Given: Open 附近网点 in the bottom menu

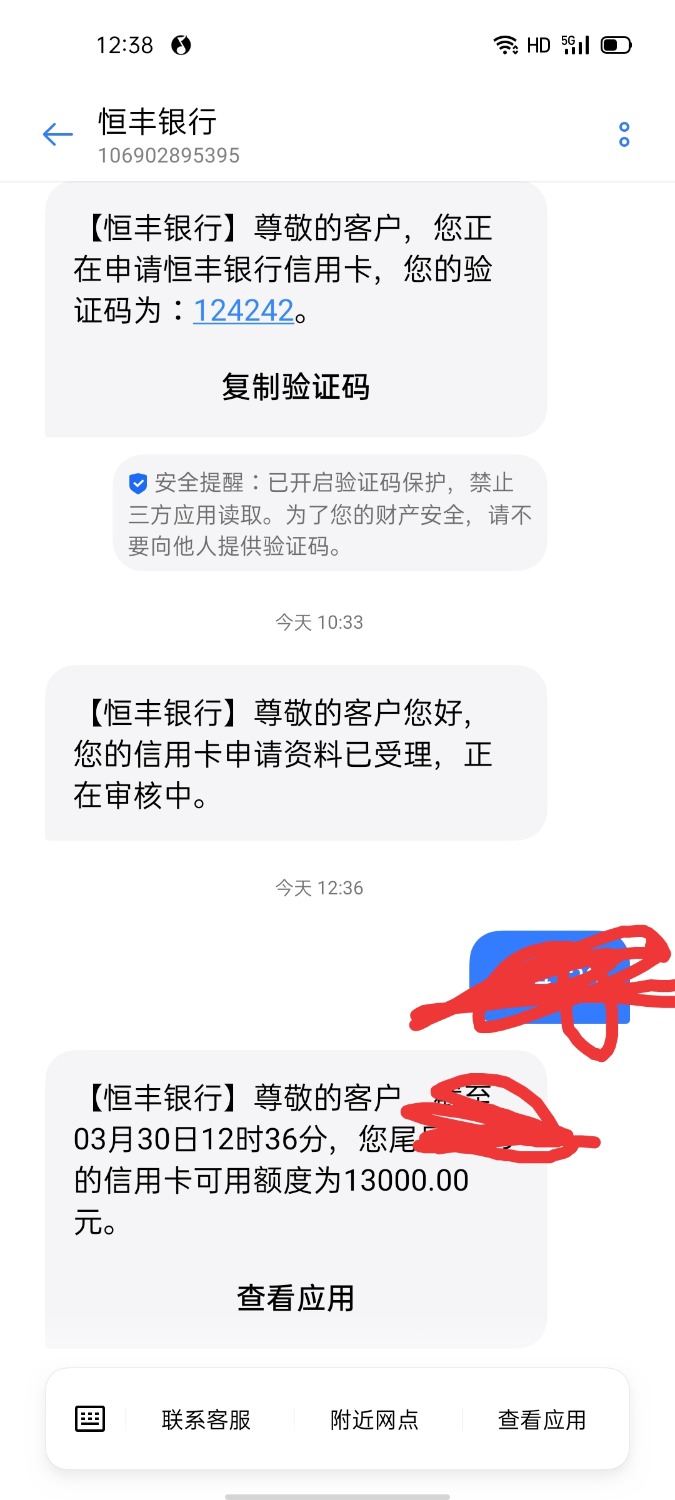Looking at the screenshot, I should 375,1419.
